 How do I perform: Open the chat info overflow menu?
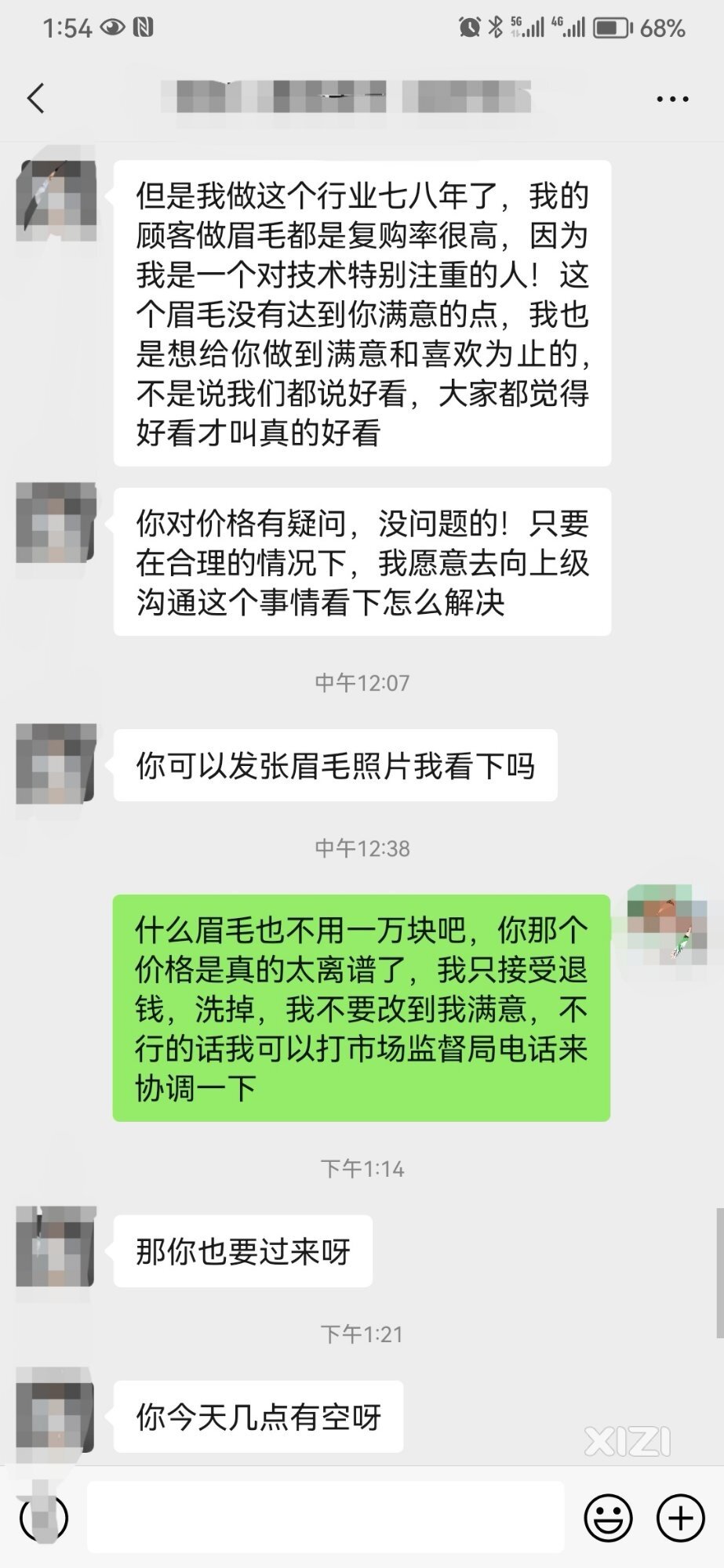coord(671,100)
